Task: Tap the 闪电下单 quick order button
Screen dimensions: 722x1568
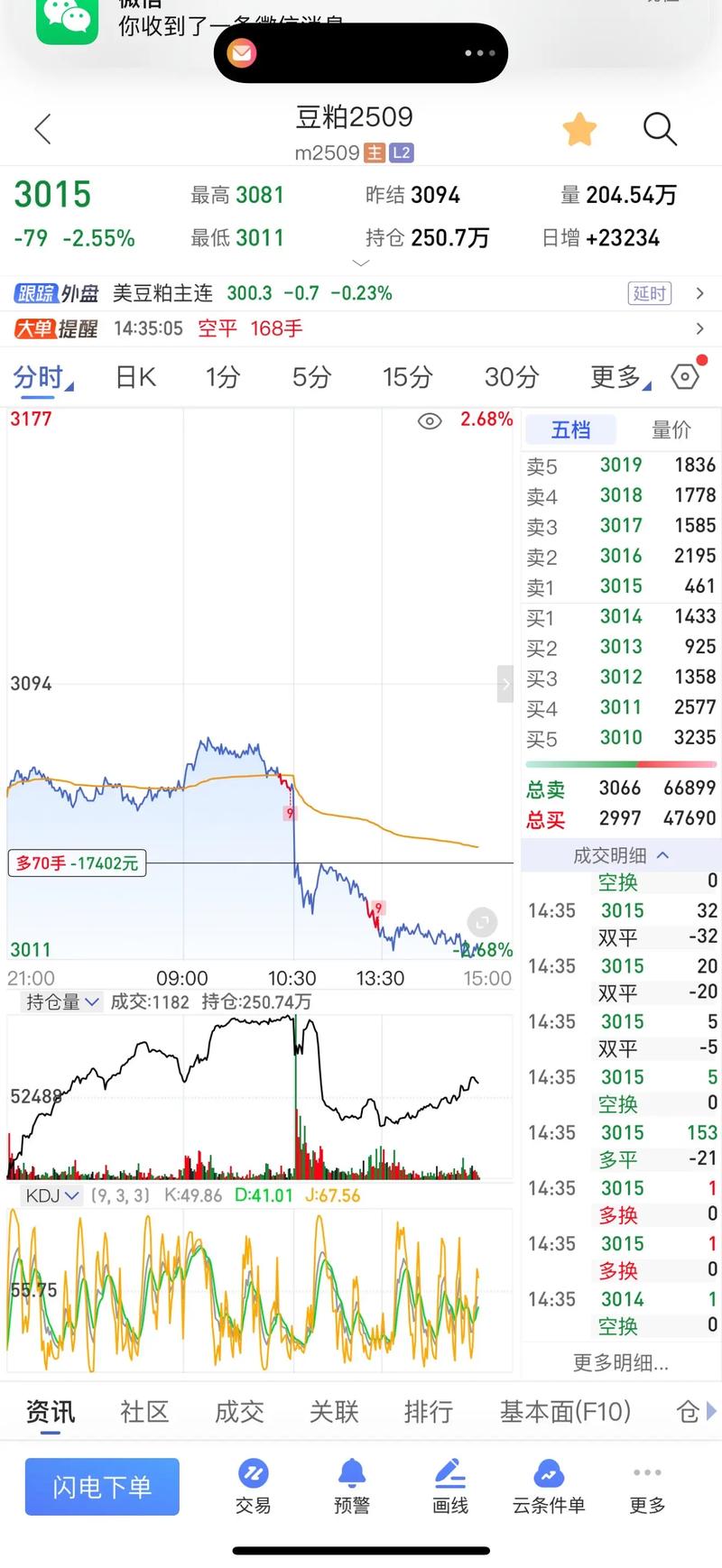Action: (x=102, y=1487)
